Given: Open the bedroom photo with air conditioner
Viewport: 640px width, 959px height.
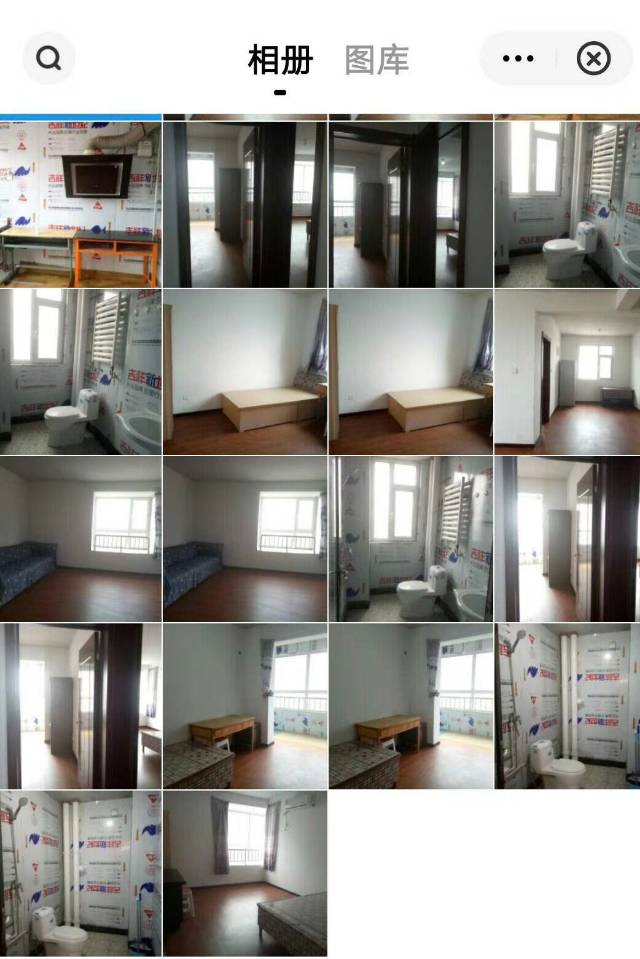Looking at the screenshot, I should tap(245, 873).
